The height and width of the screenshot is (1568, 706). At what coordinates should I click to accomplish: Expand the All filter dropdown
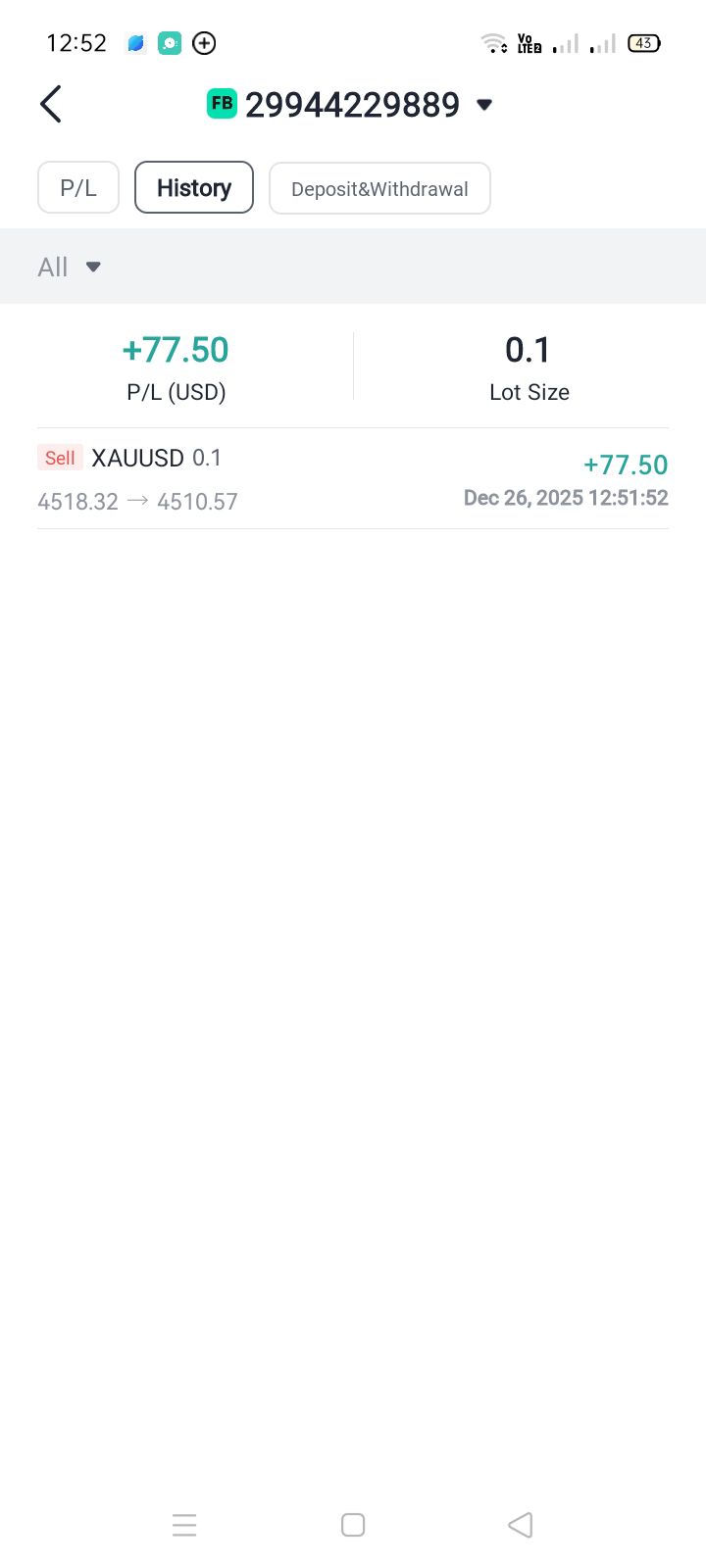[x=69, y=268]
